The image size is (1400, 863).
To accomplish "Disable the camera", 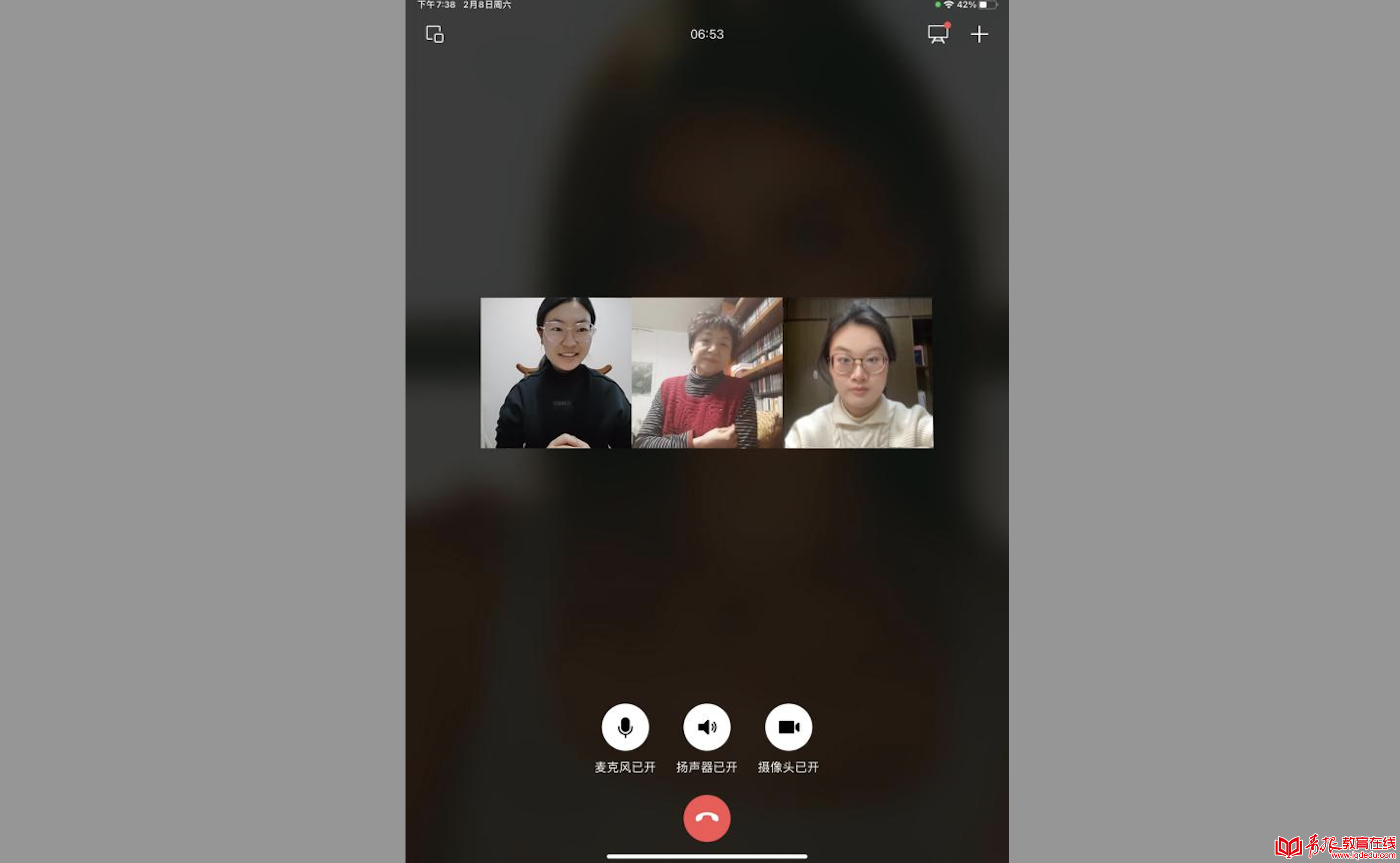I will [788, 726].
